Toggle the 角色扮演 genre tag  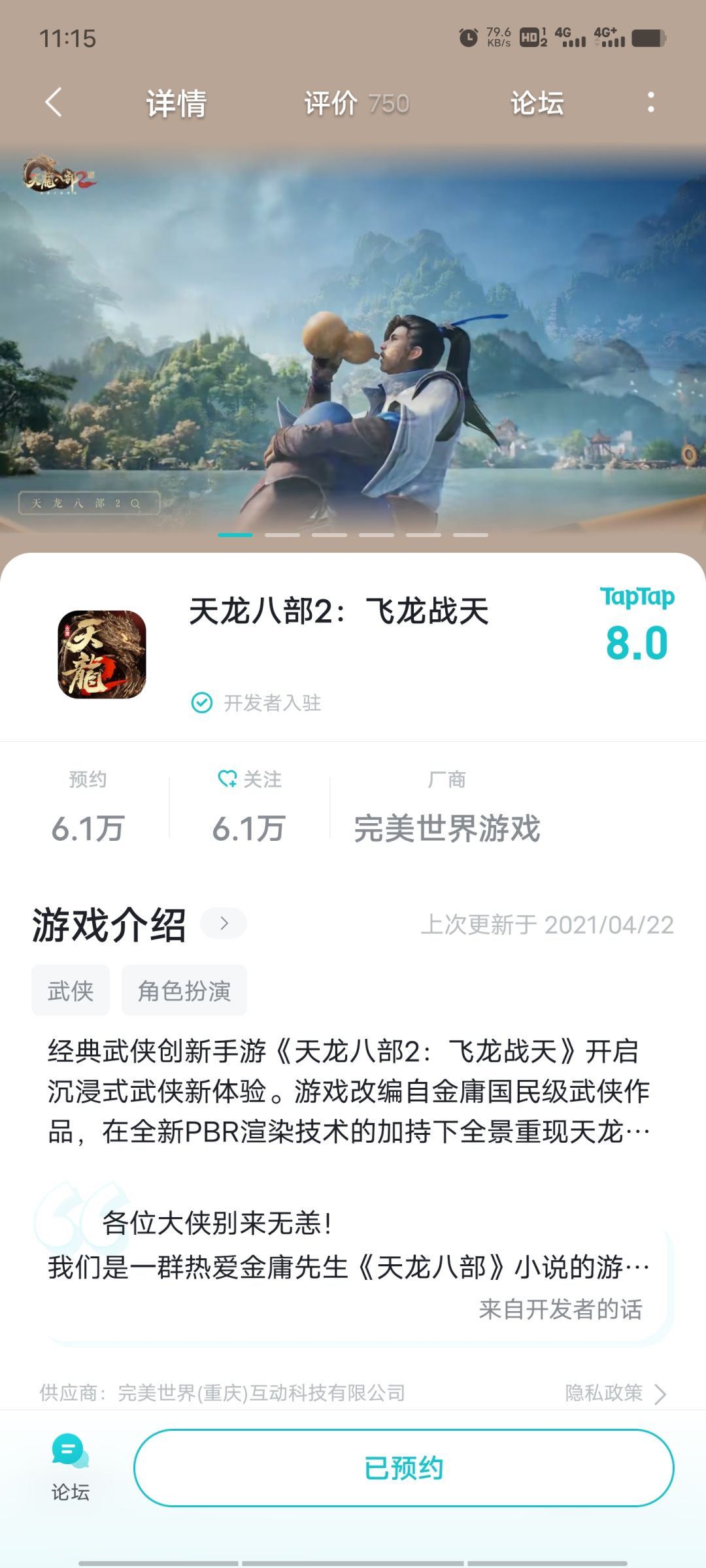(x=184, y=990)
